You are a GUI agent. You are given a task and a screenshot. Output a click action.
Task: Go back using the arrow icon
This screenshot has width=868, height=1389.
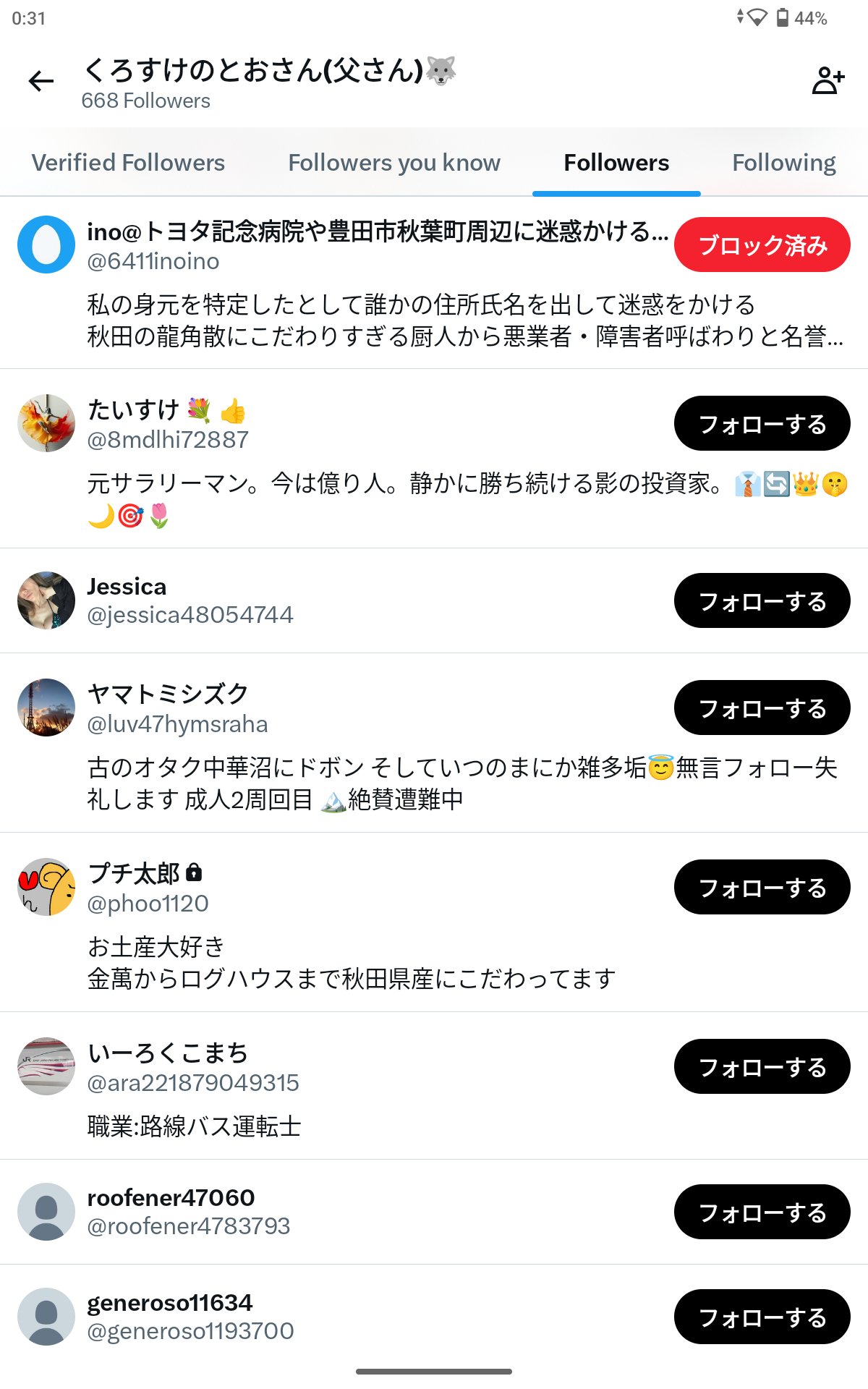41,81
